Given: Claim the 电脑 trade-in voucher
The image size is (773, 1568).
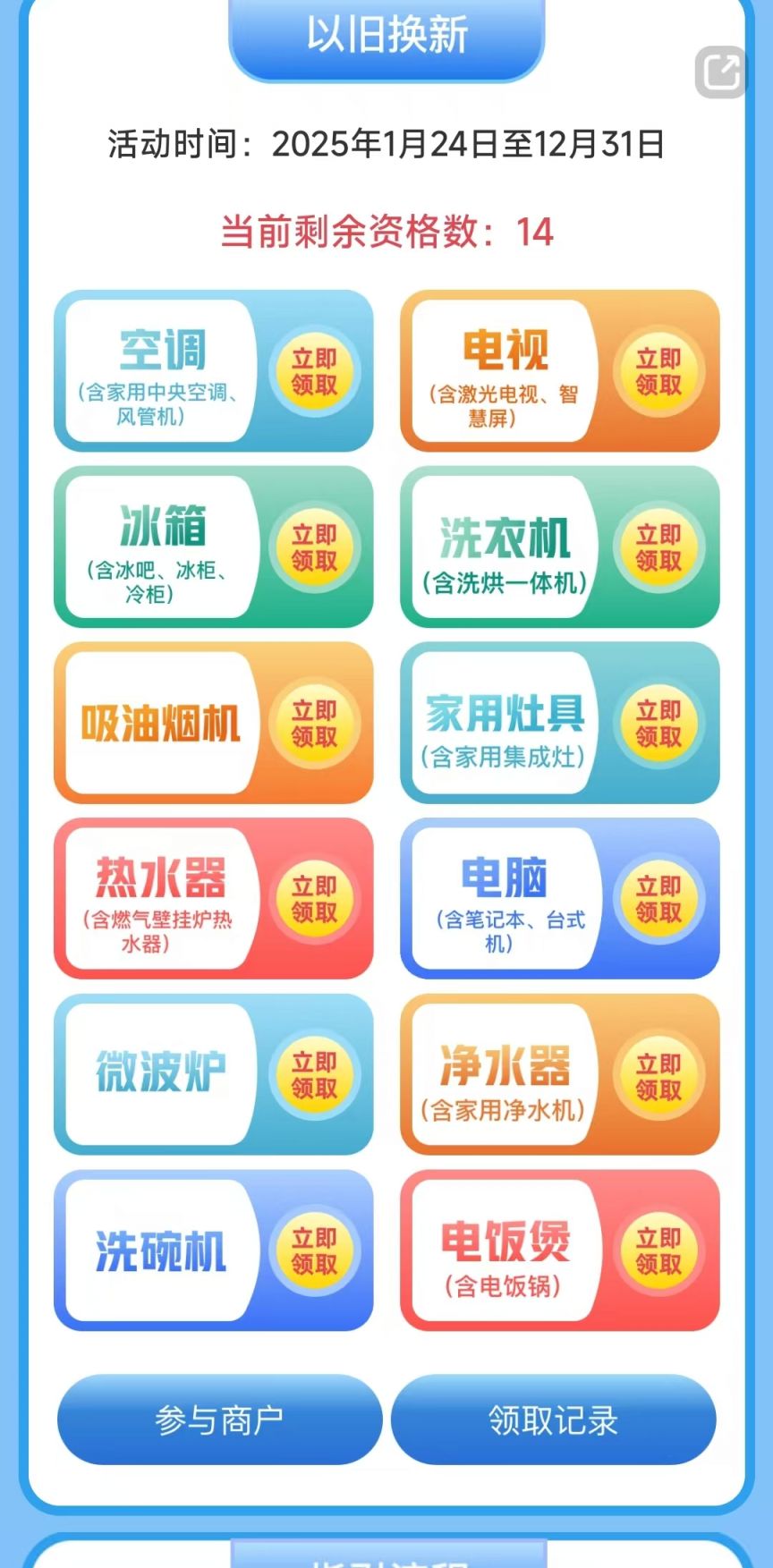Looking at the screenshot, I should tap(658, 899).
